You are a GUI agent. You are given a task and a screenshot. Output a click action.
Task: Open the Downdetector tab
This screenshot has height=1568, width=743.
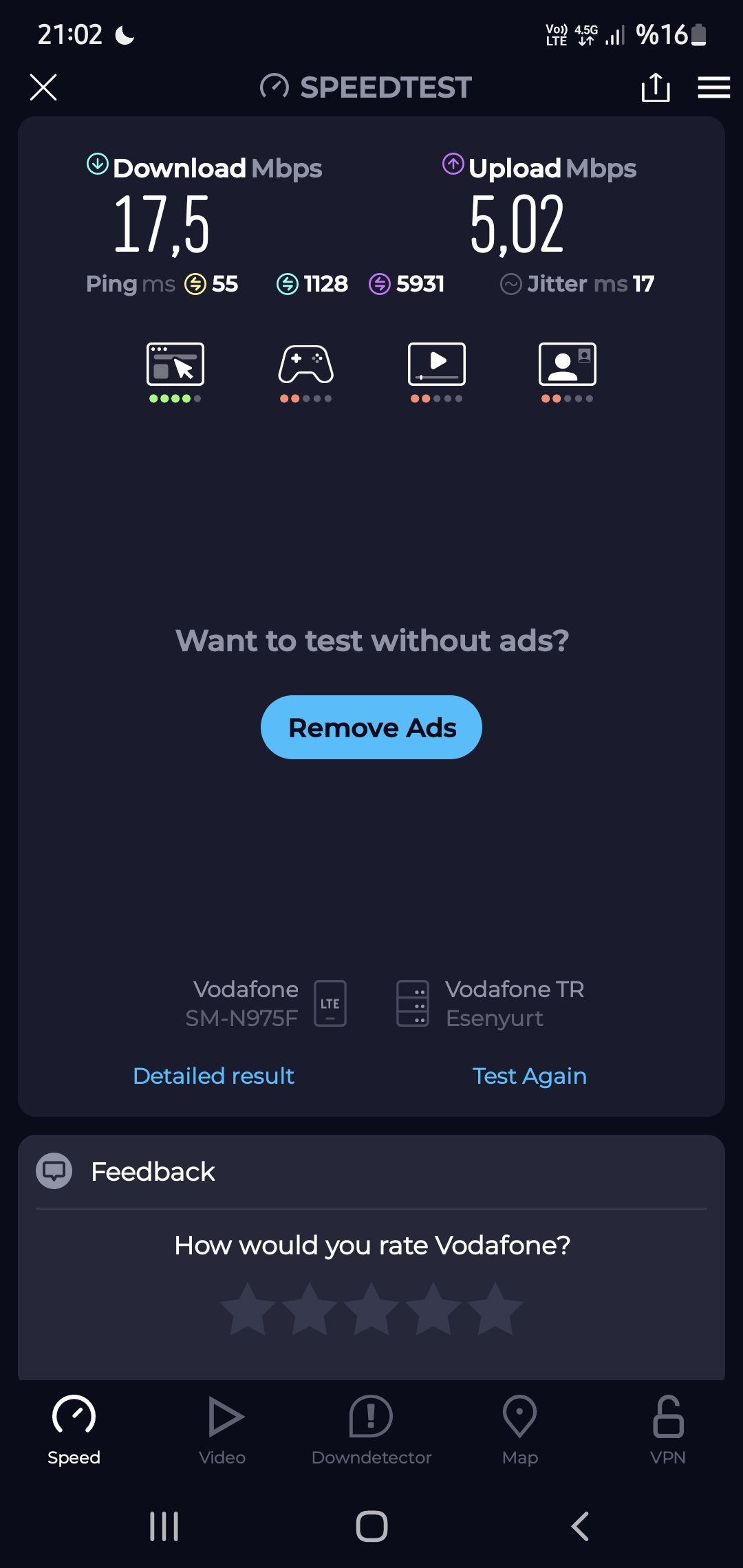371,1430
